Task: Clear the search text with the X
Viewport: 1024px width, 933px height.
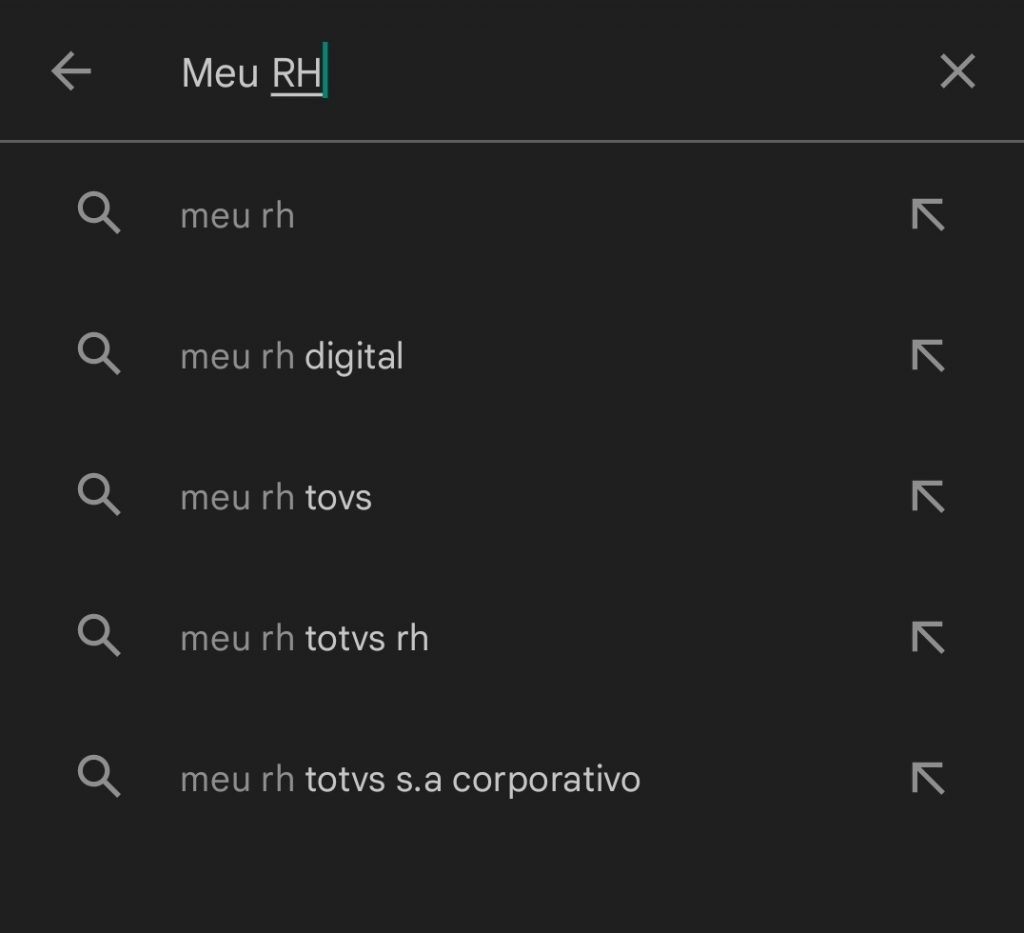Action: (957, 72)
